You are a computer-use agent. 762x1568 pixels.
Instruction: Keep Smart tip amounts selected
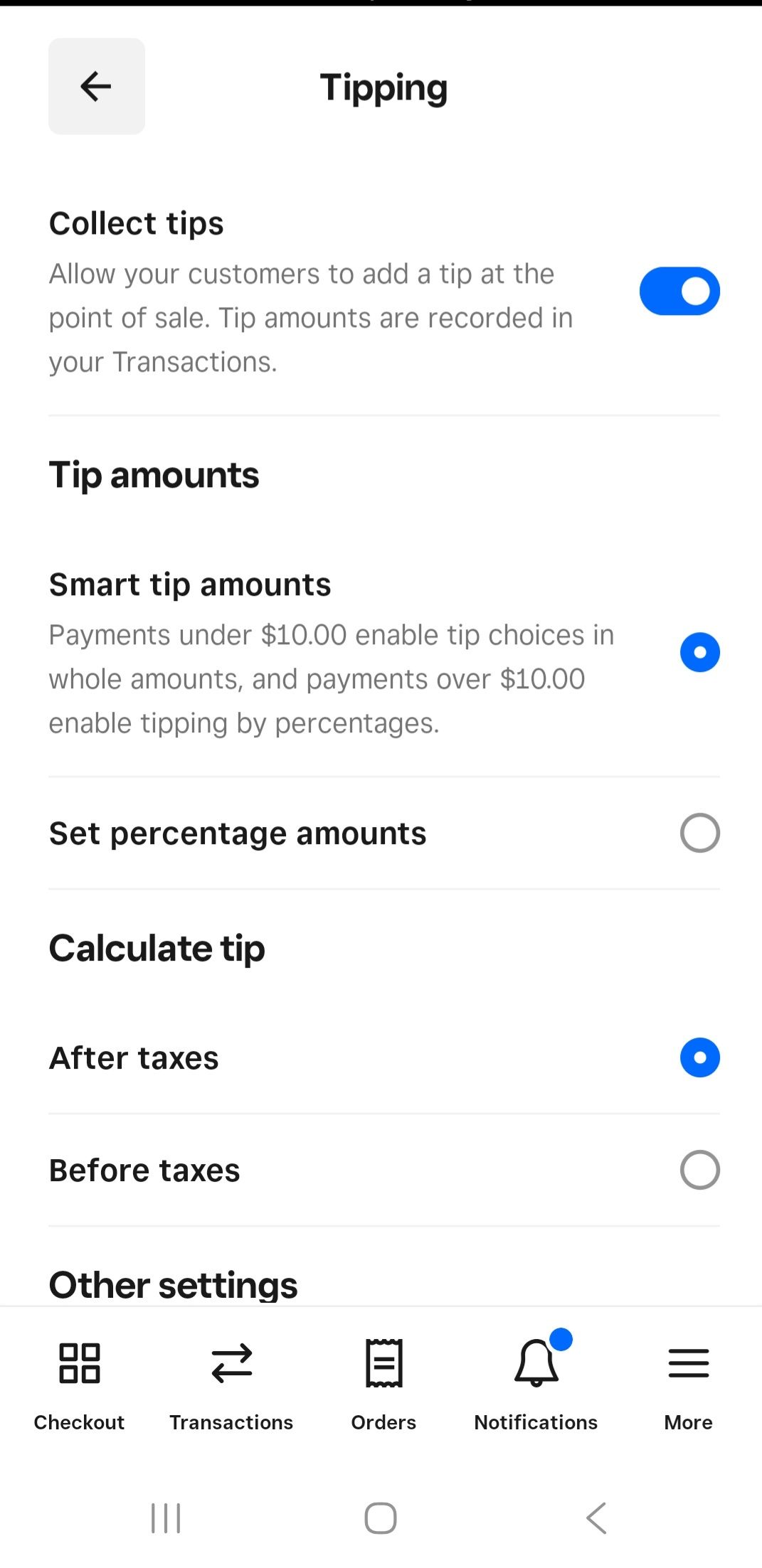click(x=700, y=652)
